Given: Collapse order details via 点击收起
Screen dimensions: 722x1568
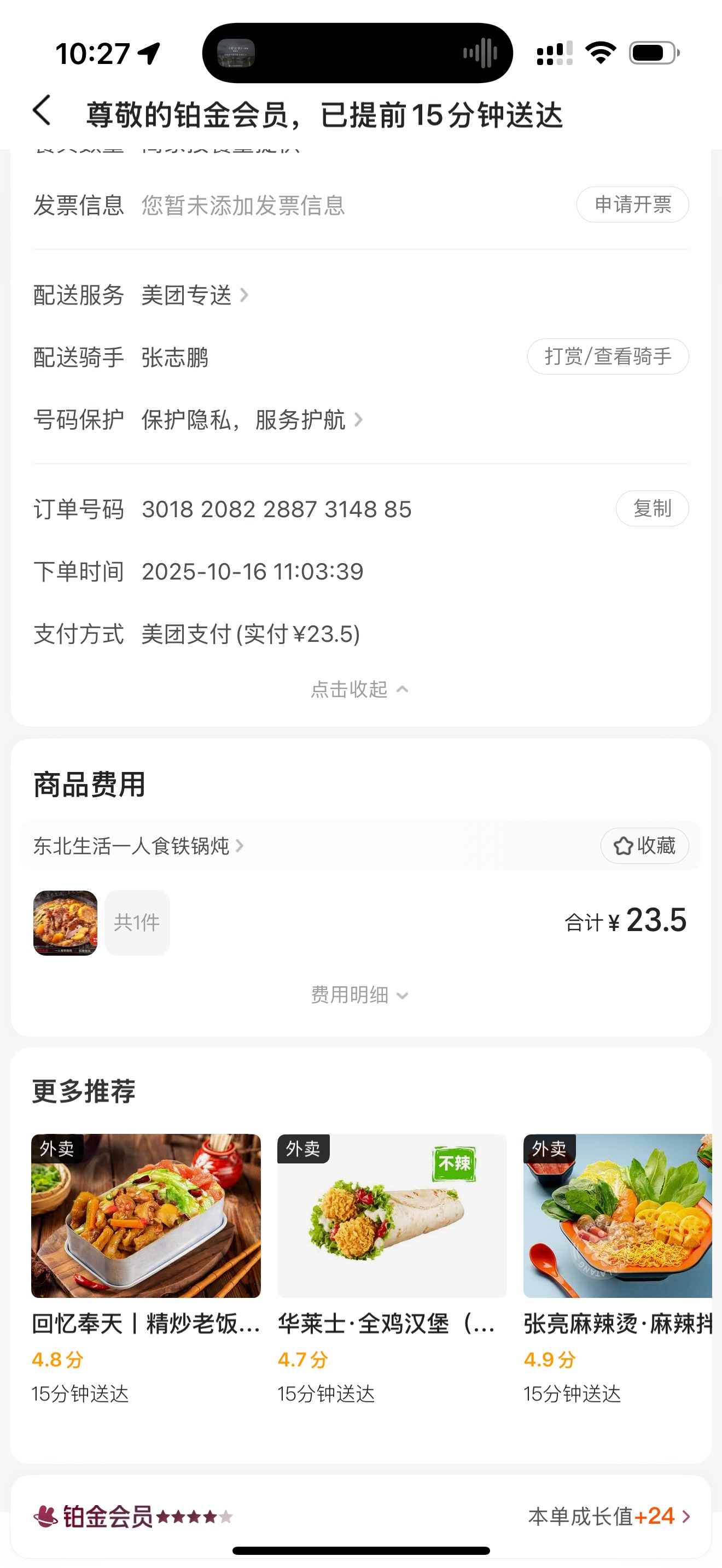Looking at the screenshot, I should (x=359, y=689).
